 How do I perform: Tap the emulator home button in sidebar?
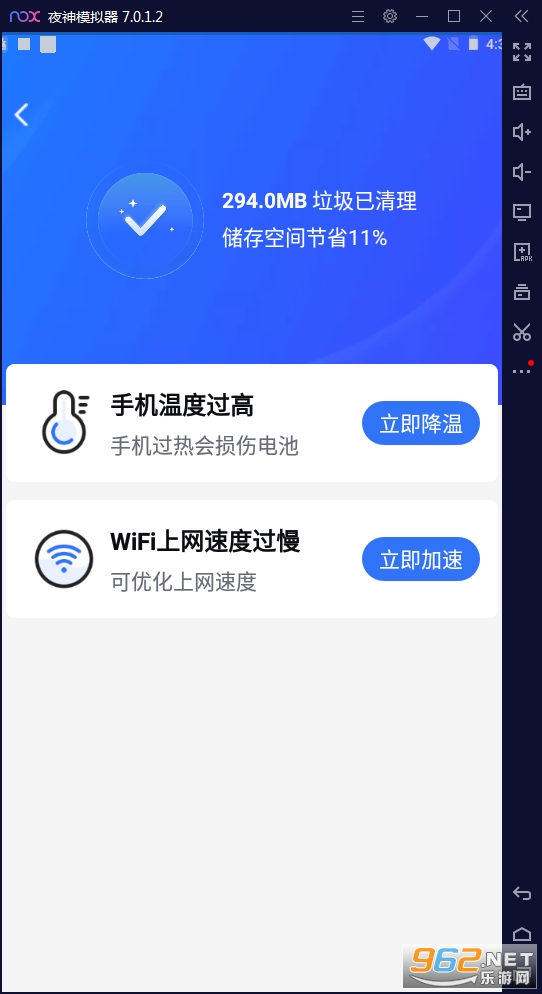click(522, 933)
